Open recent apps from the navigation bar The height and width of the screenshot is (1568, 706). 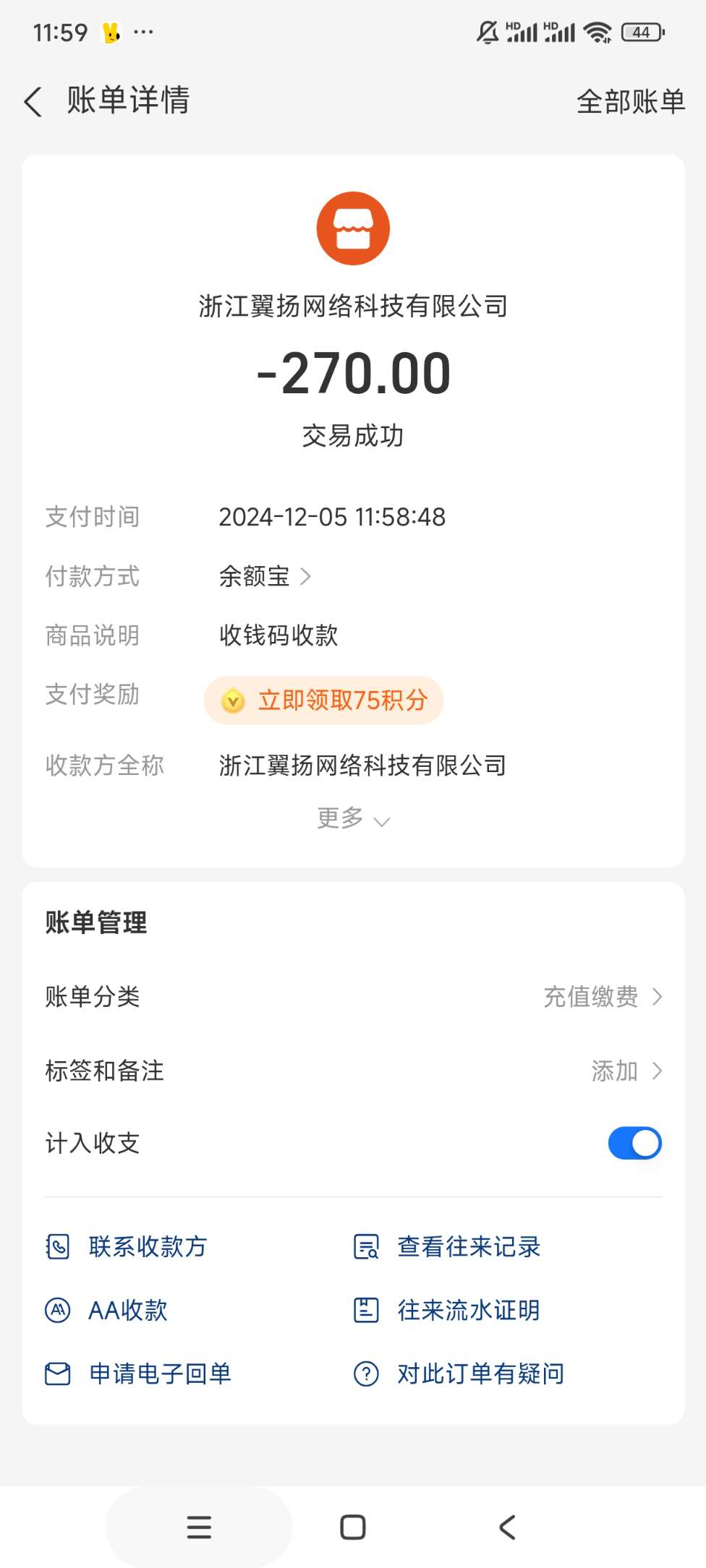[199, 1527]
